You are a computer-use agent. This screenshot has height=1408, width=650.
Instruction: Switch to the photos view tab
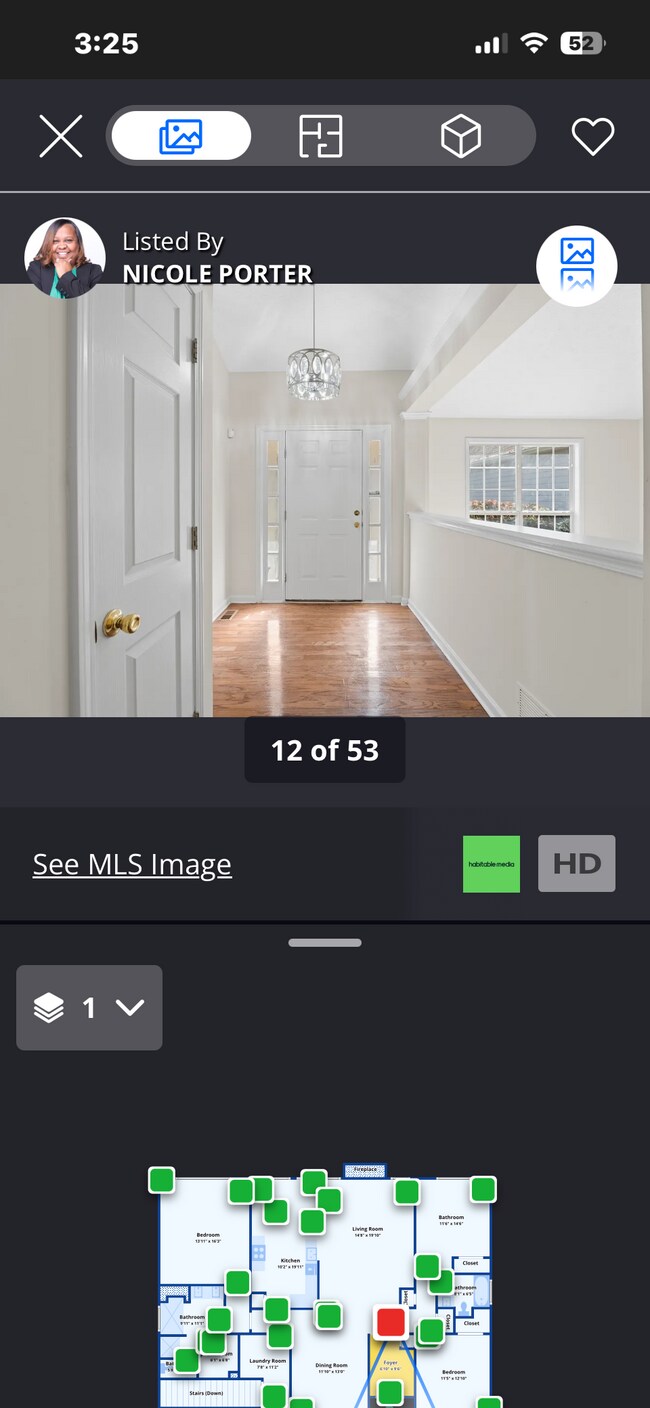181,136
